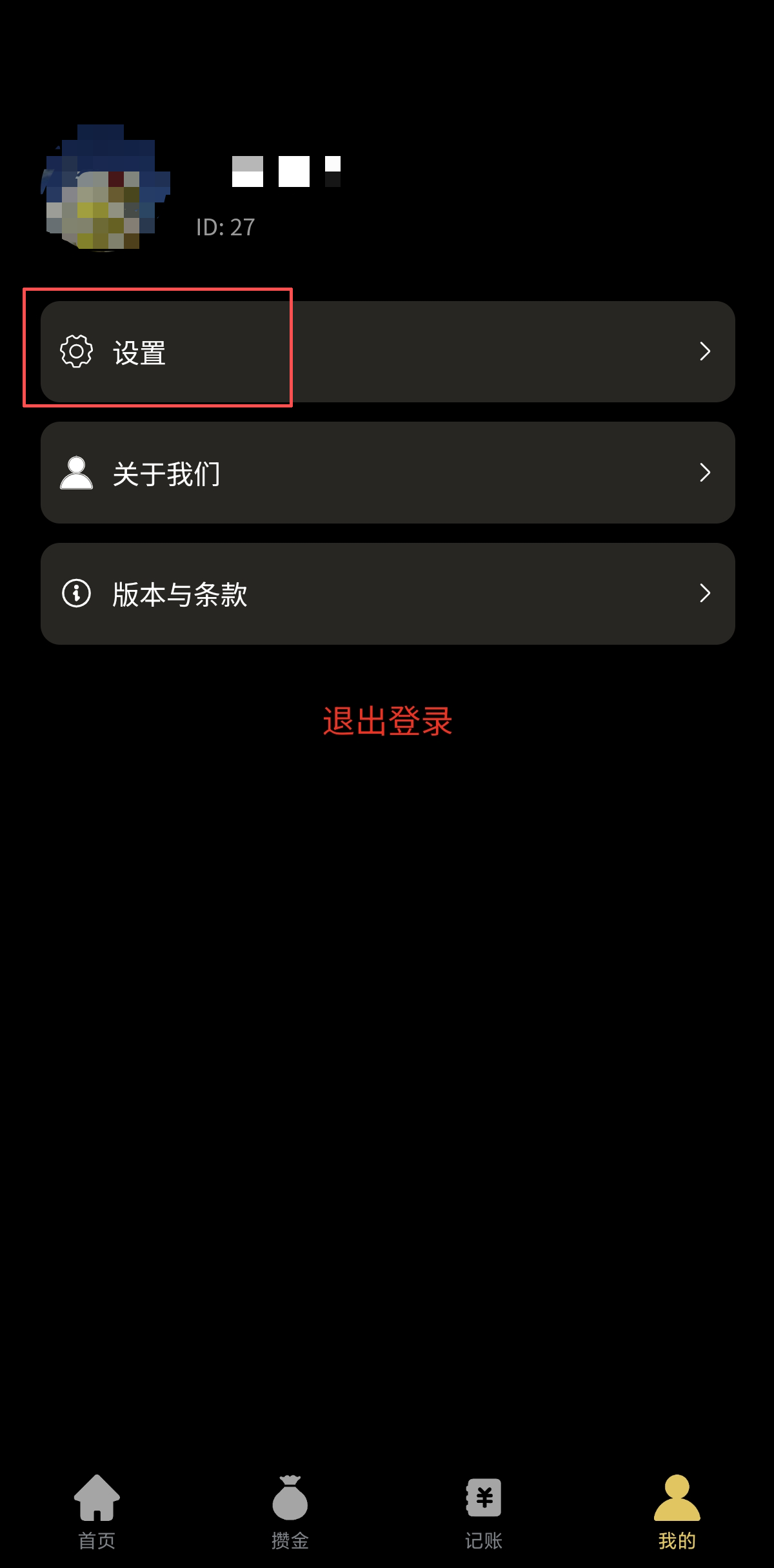The image size is (774, 1568).
Task: Tap the profile avatar picture
Action: pos(104,187)
